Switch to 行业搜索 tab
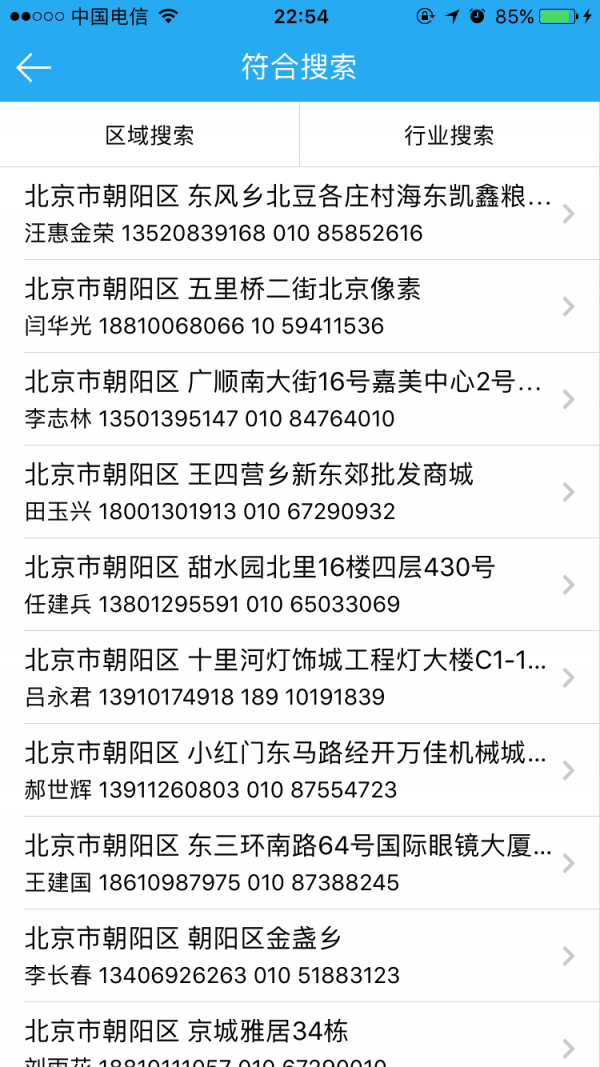The width and height of the screenshot is (600, 1067). point(449,135)
